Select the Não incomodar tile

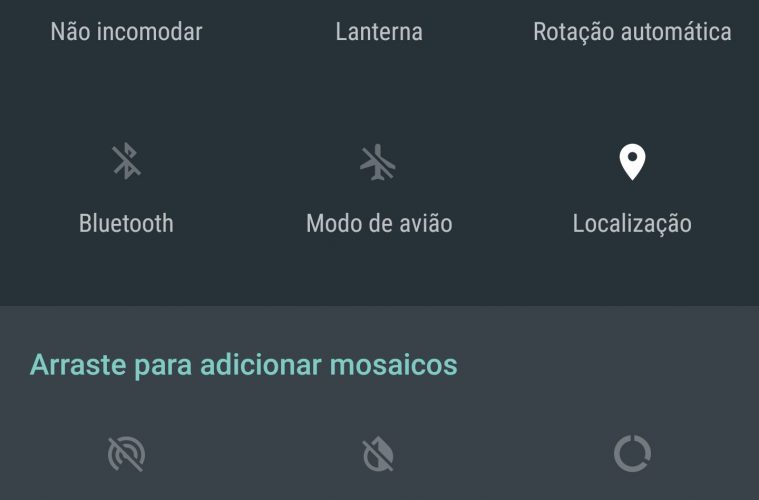pos(126,31)
